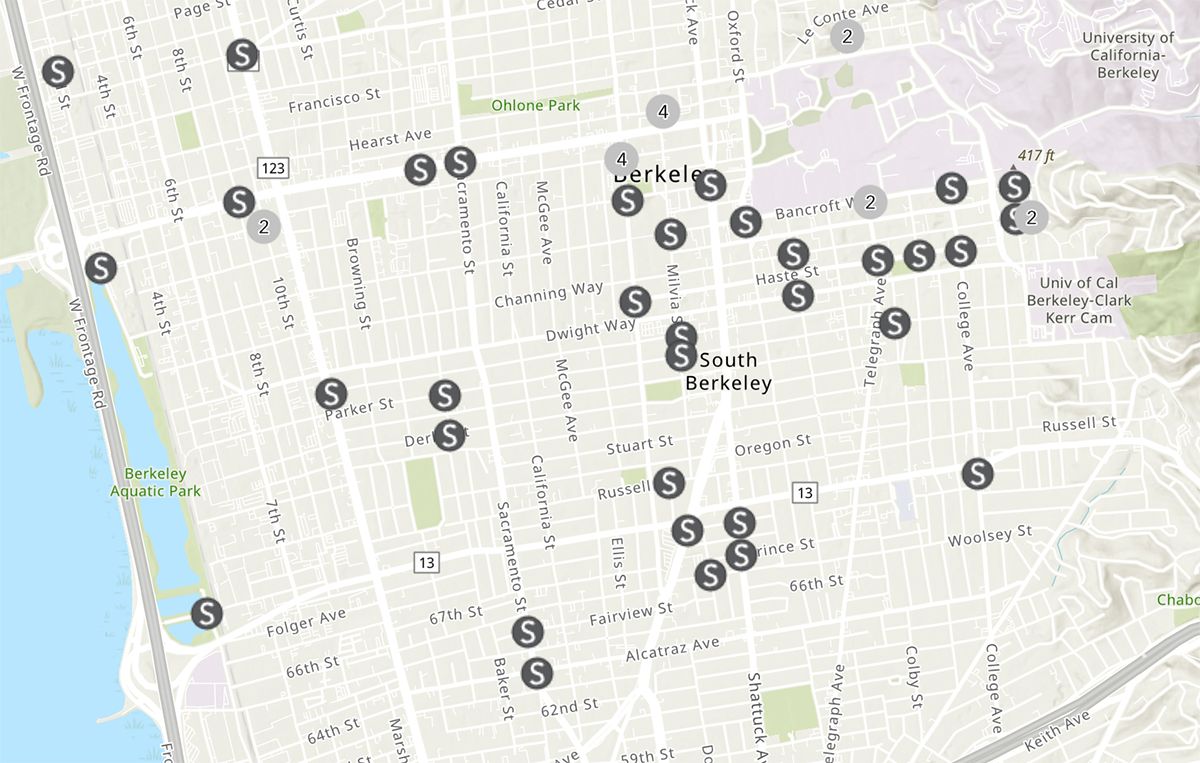
Task: Open the 2-cluster marker below the 417 ft peak
Action: tap(1031, 218)
